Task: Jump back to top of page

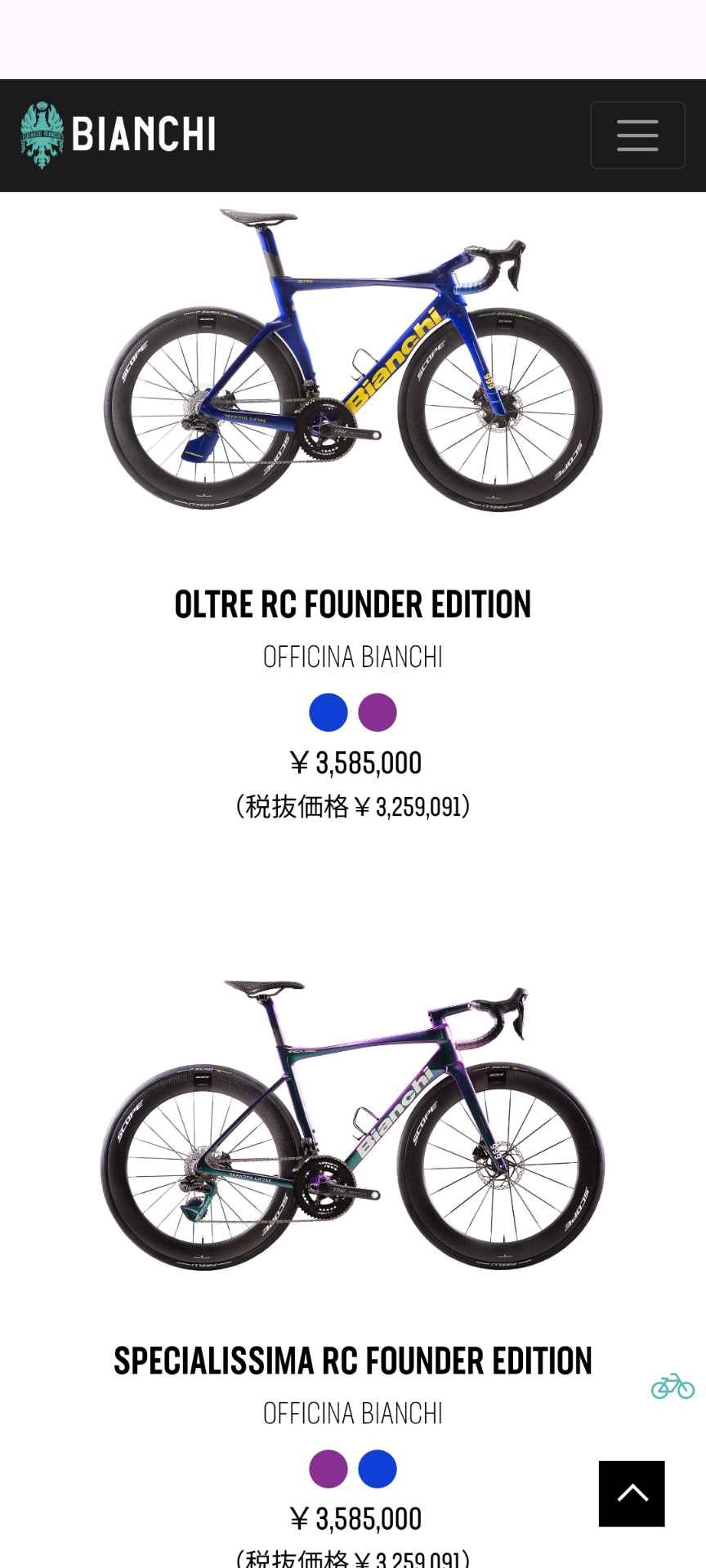Action: tap(632, 1494)
